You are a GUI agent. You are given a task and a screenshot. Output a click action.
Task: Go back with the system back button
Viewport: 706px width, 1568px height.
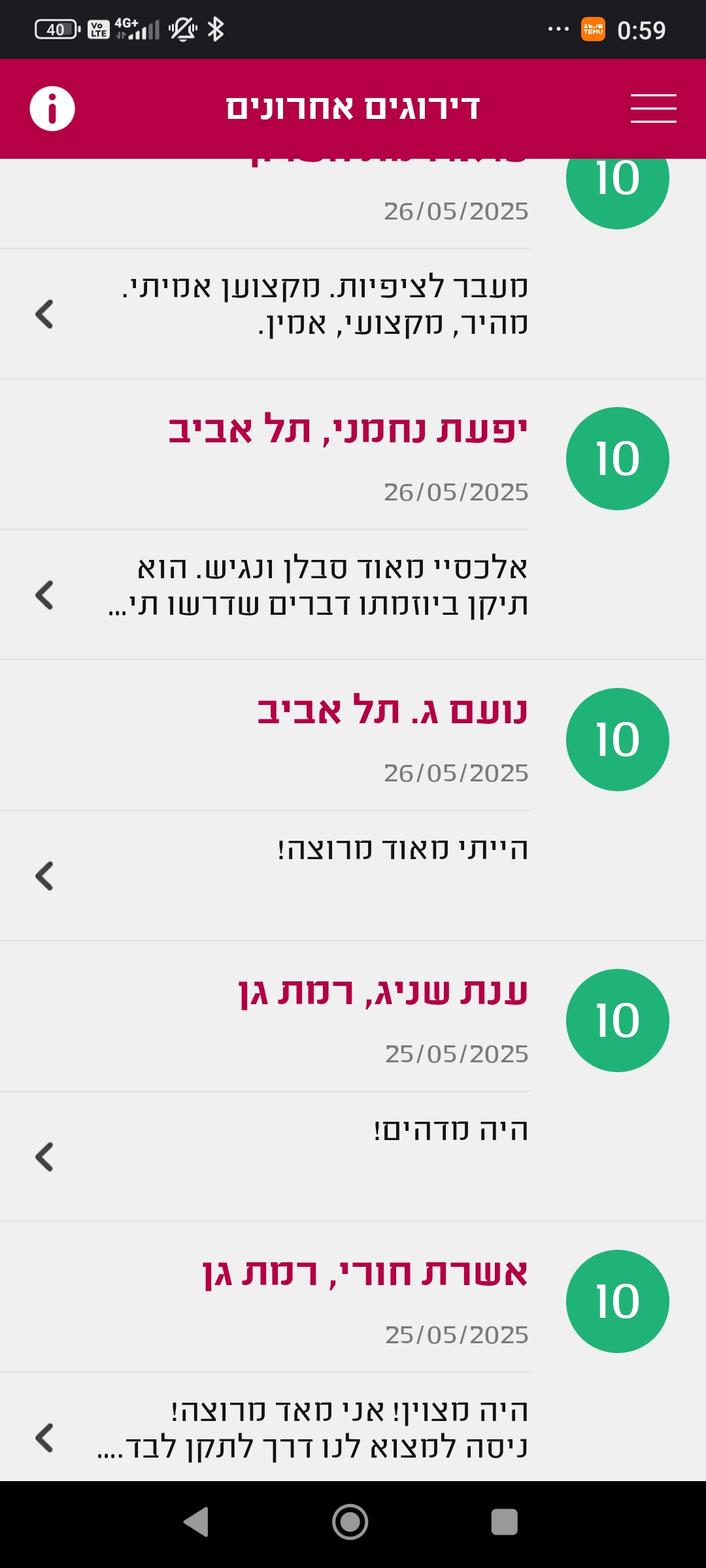point(196,1522)
